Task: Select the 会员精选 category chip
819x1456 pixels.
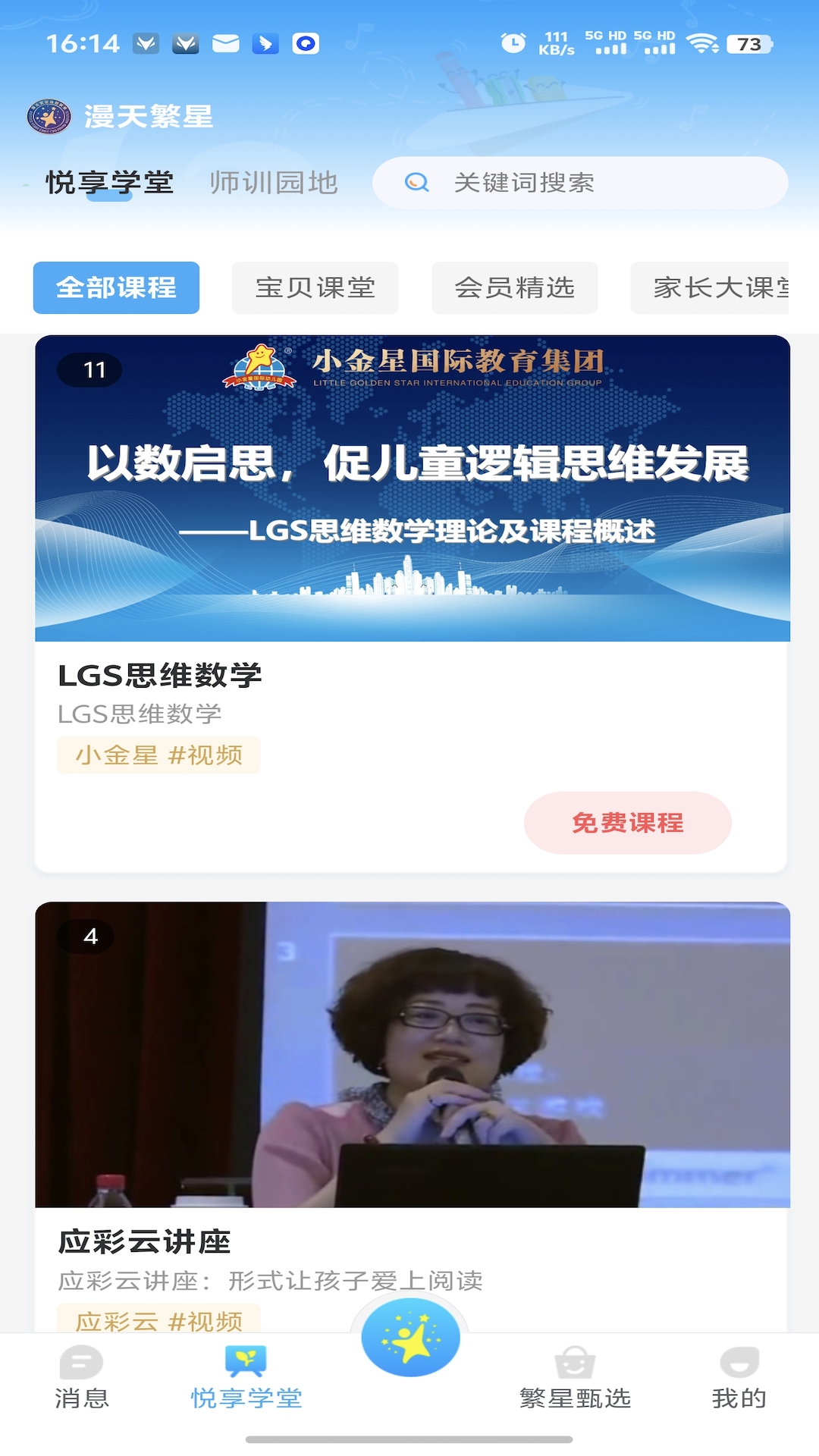Action: point(515,287)
